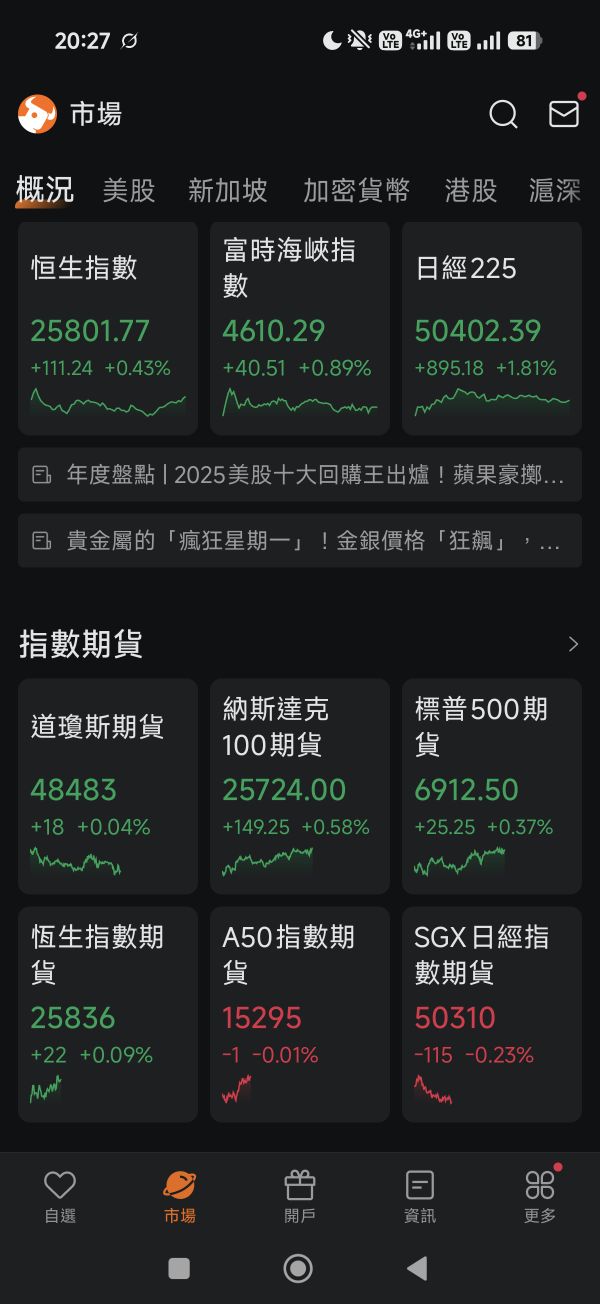This screenshot has width=600, height=1304.
Task: Open the messages envelope icon
Action: pyautogui.click(x=564, y=114)
